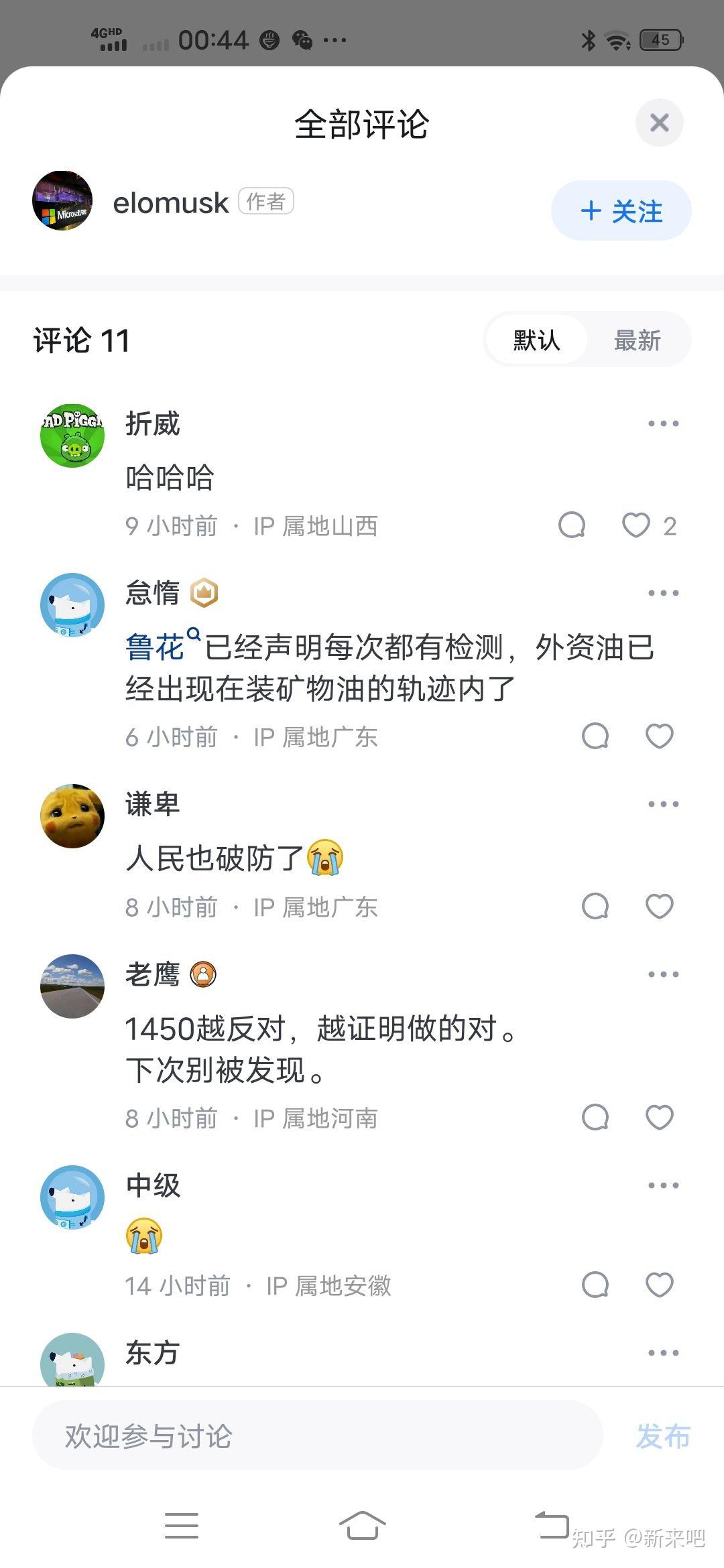
Task: Like 谦卑's comment 人民也破防了
Action: 659,907
